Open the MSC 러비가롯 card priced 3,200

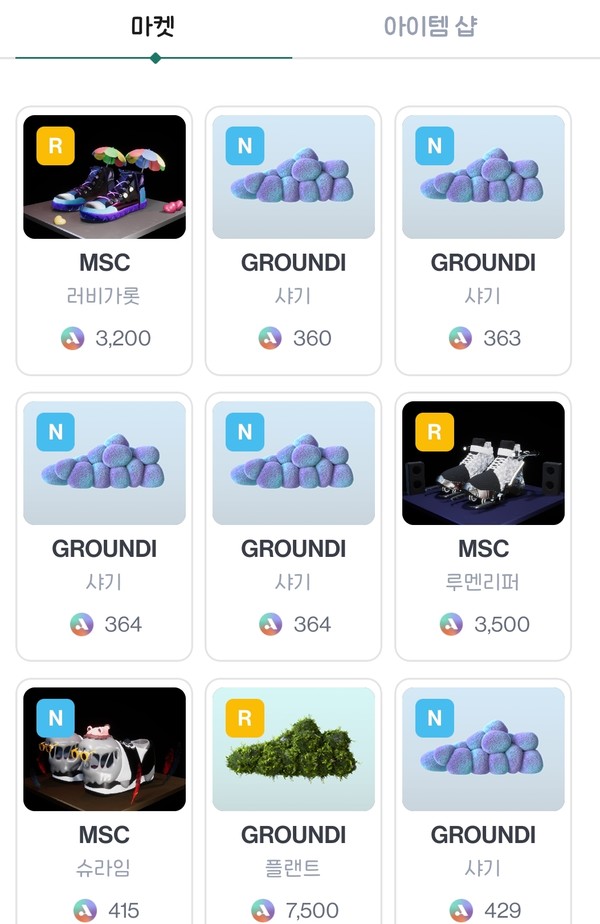pos(104,240)
